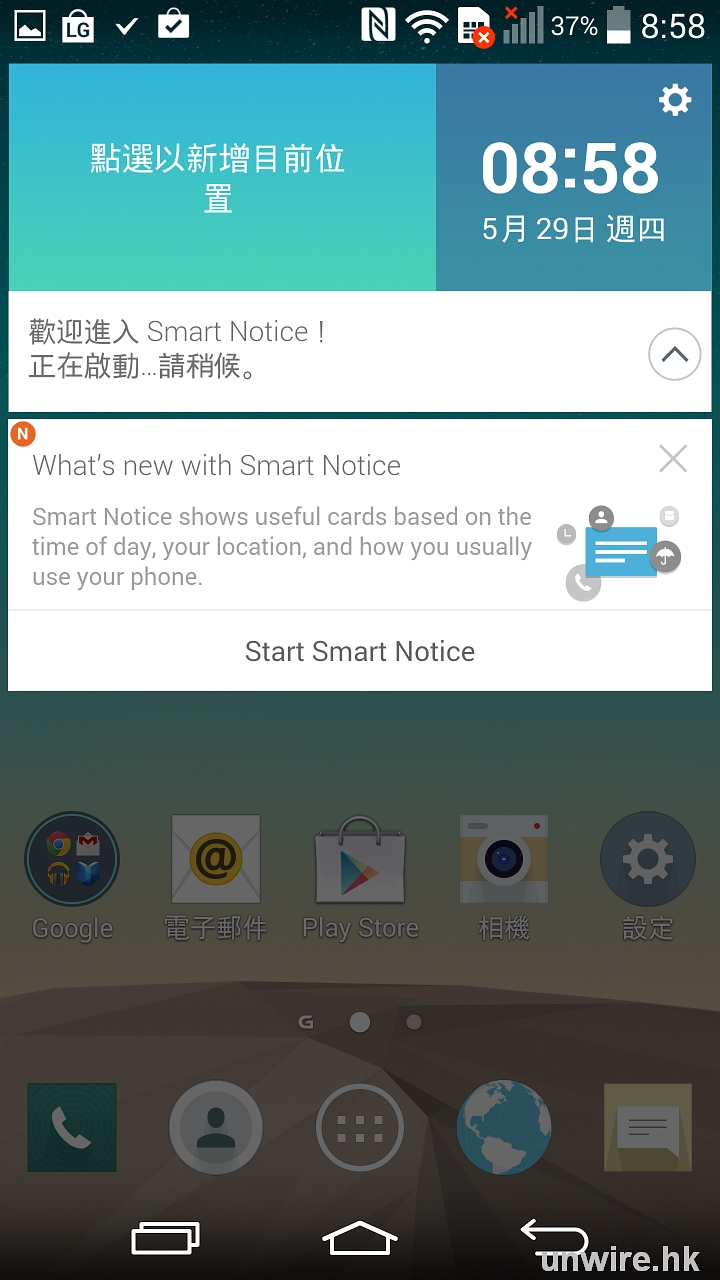Open the widget settings gear
This screenshot has width=720, height=1280.
pyautogui.click(x=675, y=100)
